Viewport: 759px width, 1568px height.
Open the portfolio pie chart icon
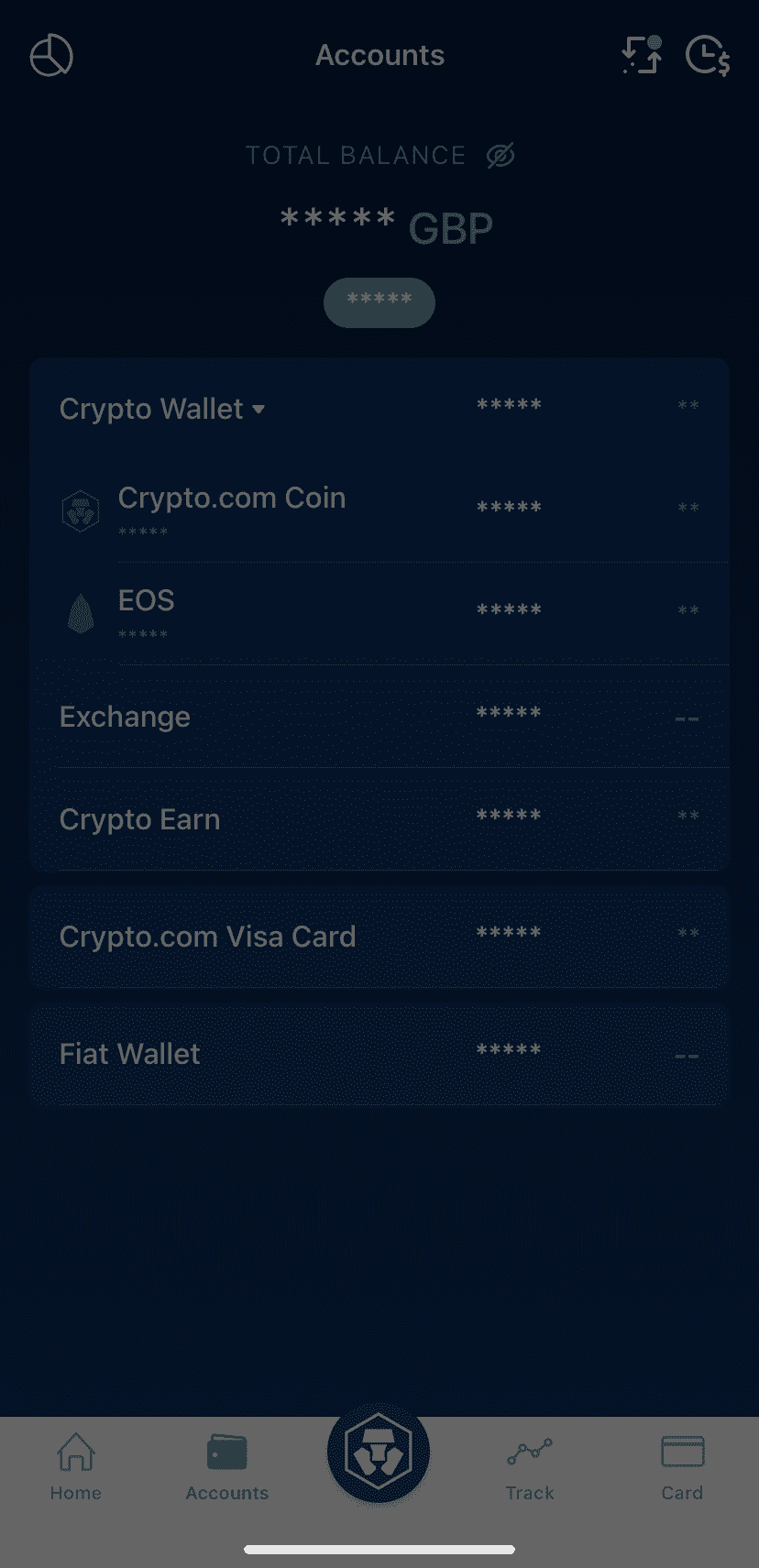coord(51,56)
